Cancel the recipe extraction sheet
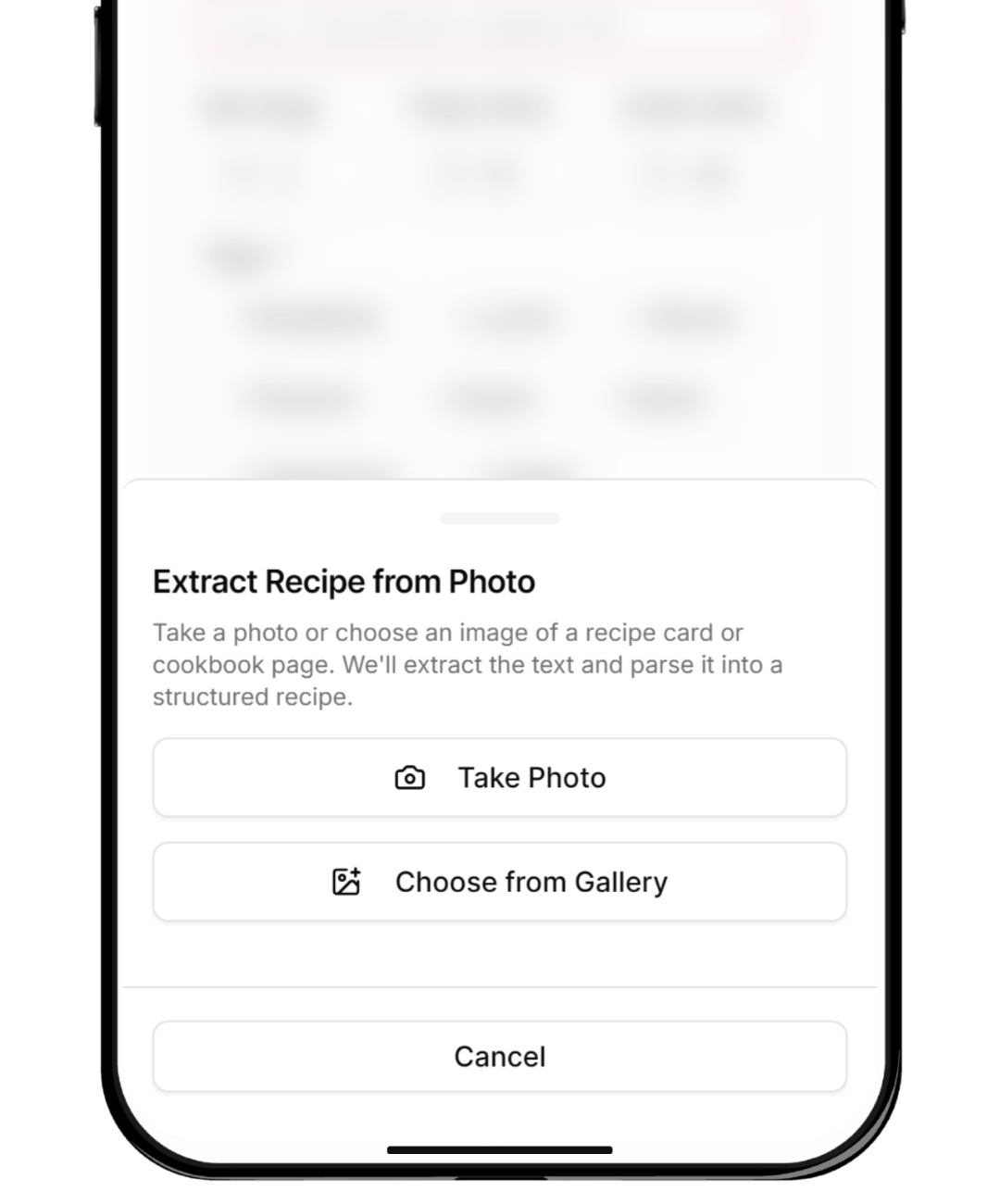 [500, 1056]
